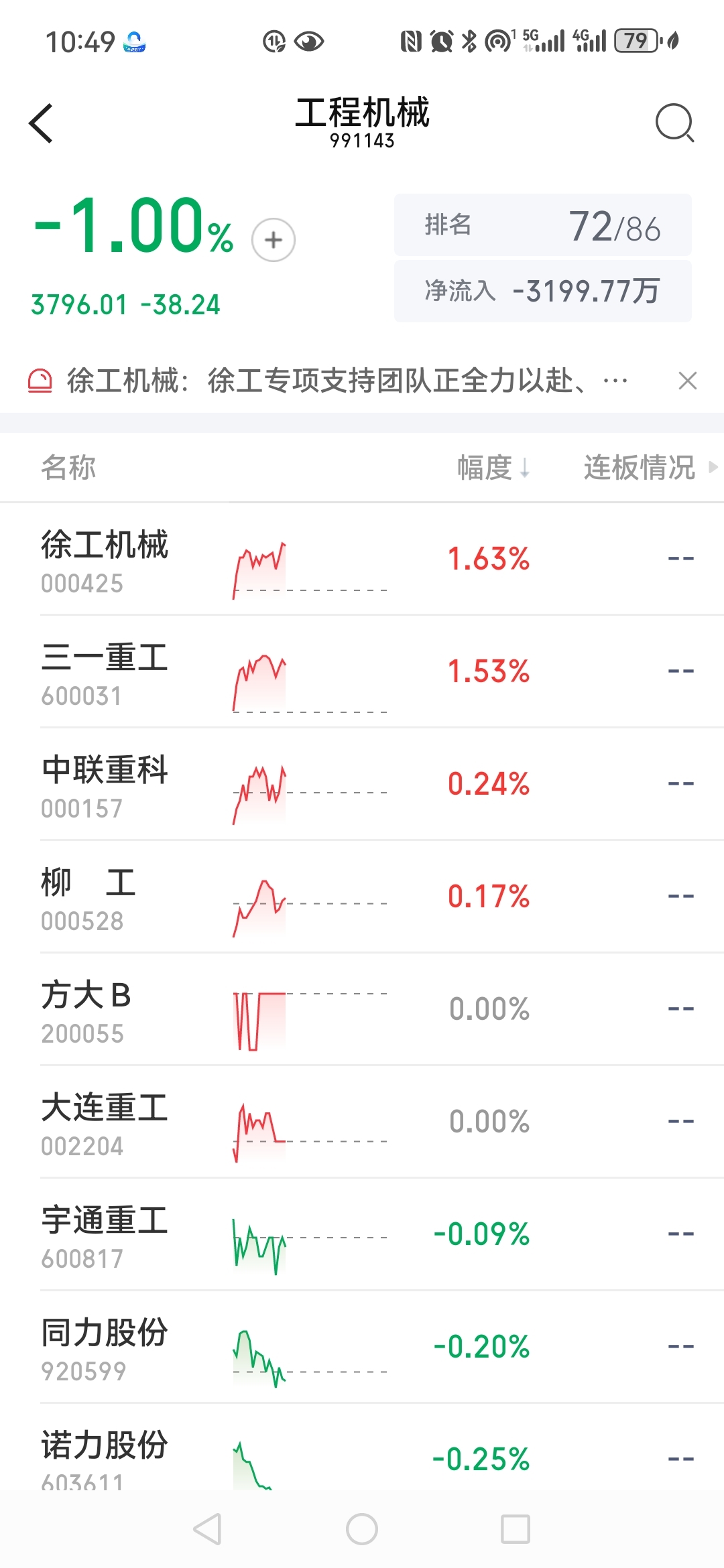Viewport: 724px width, 1568px height.
Task: Open the search icon
Action: coord(674,123)
